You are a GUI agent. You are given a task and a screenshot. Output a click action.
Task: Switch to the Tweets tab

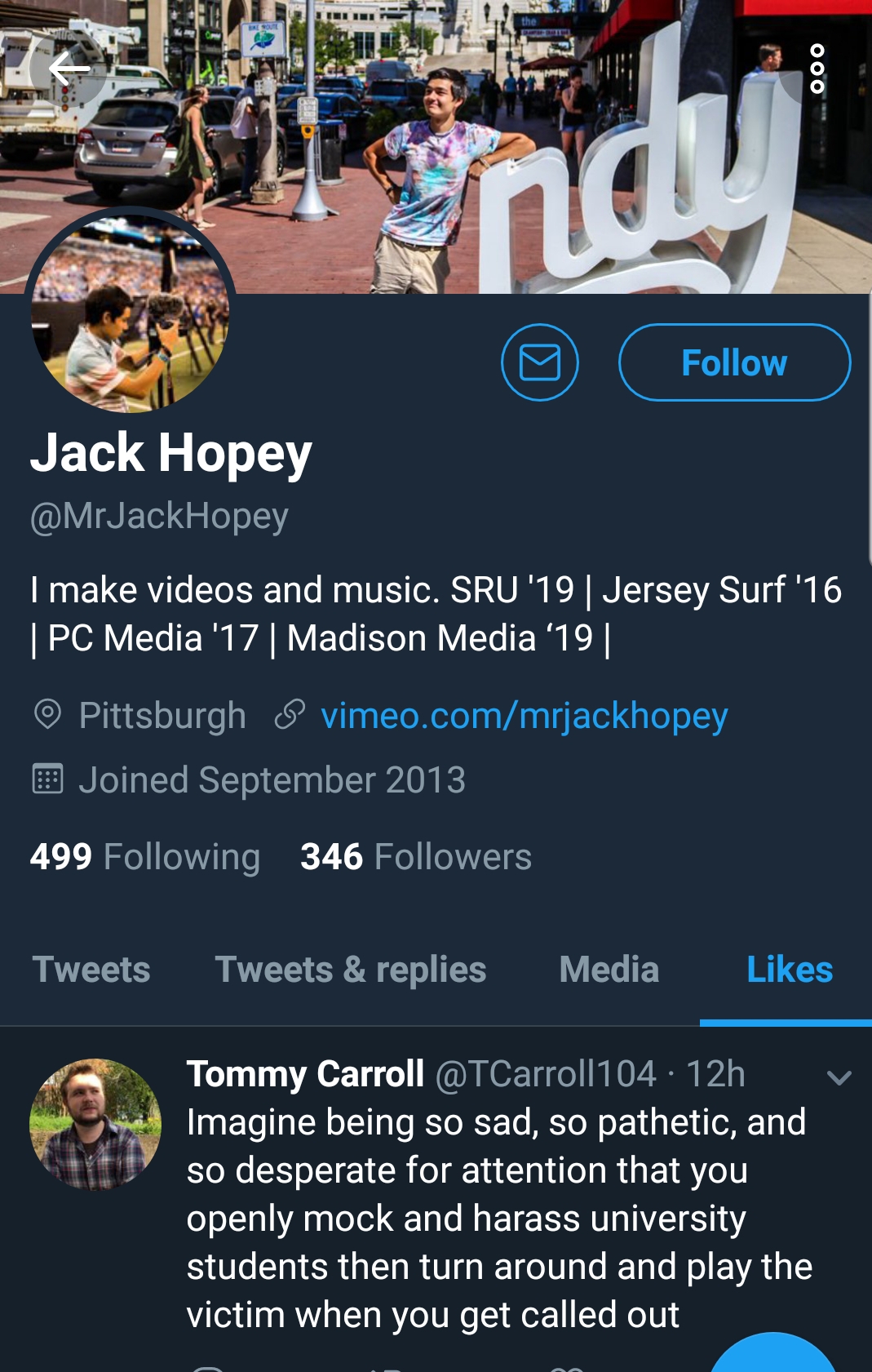91,970
